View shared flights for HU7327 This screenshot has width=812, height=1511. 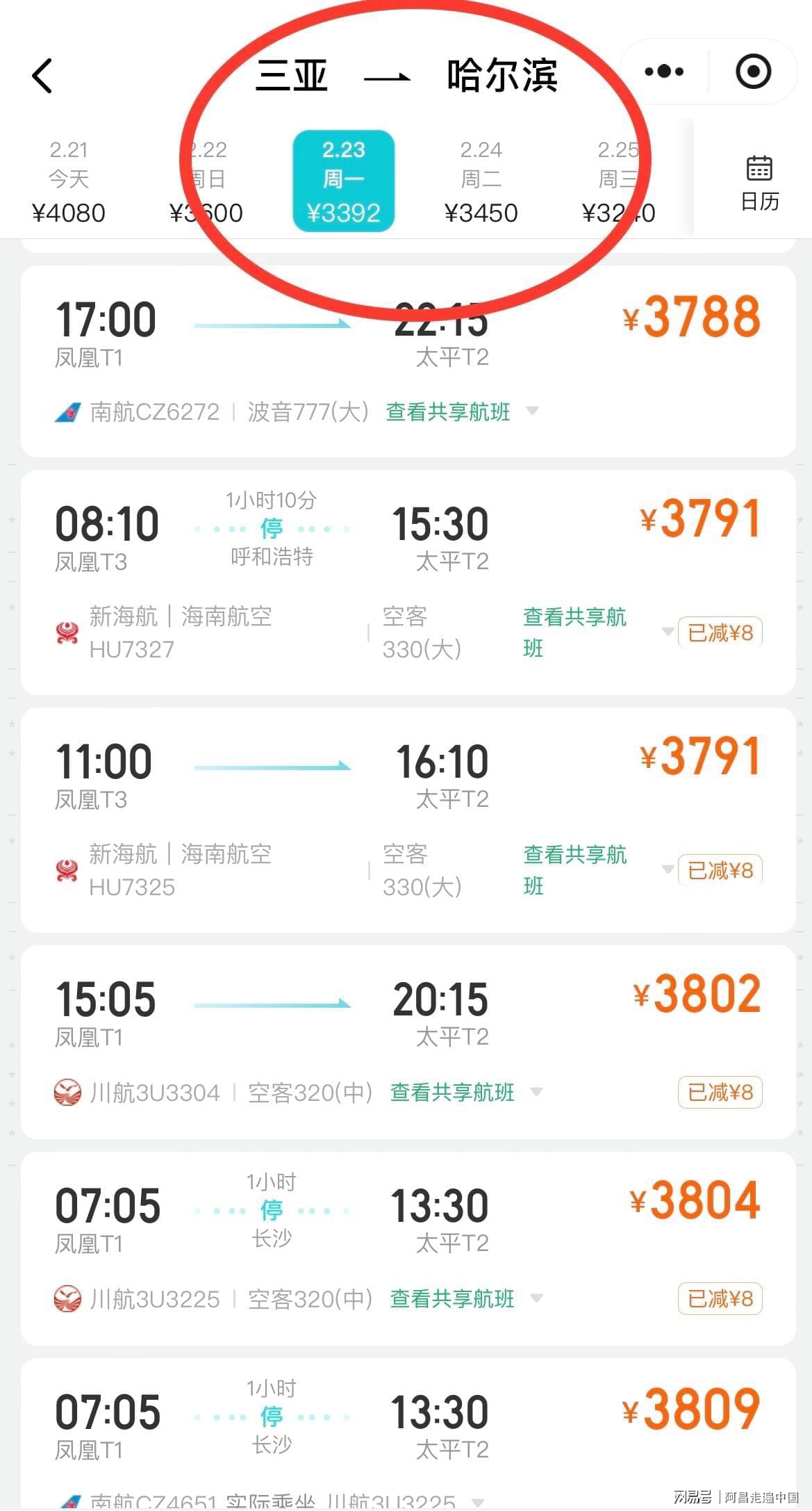click(x=575, y=632)
